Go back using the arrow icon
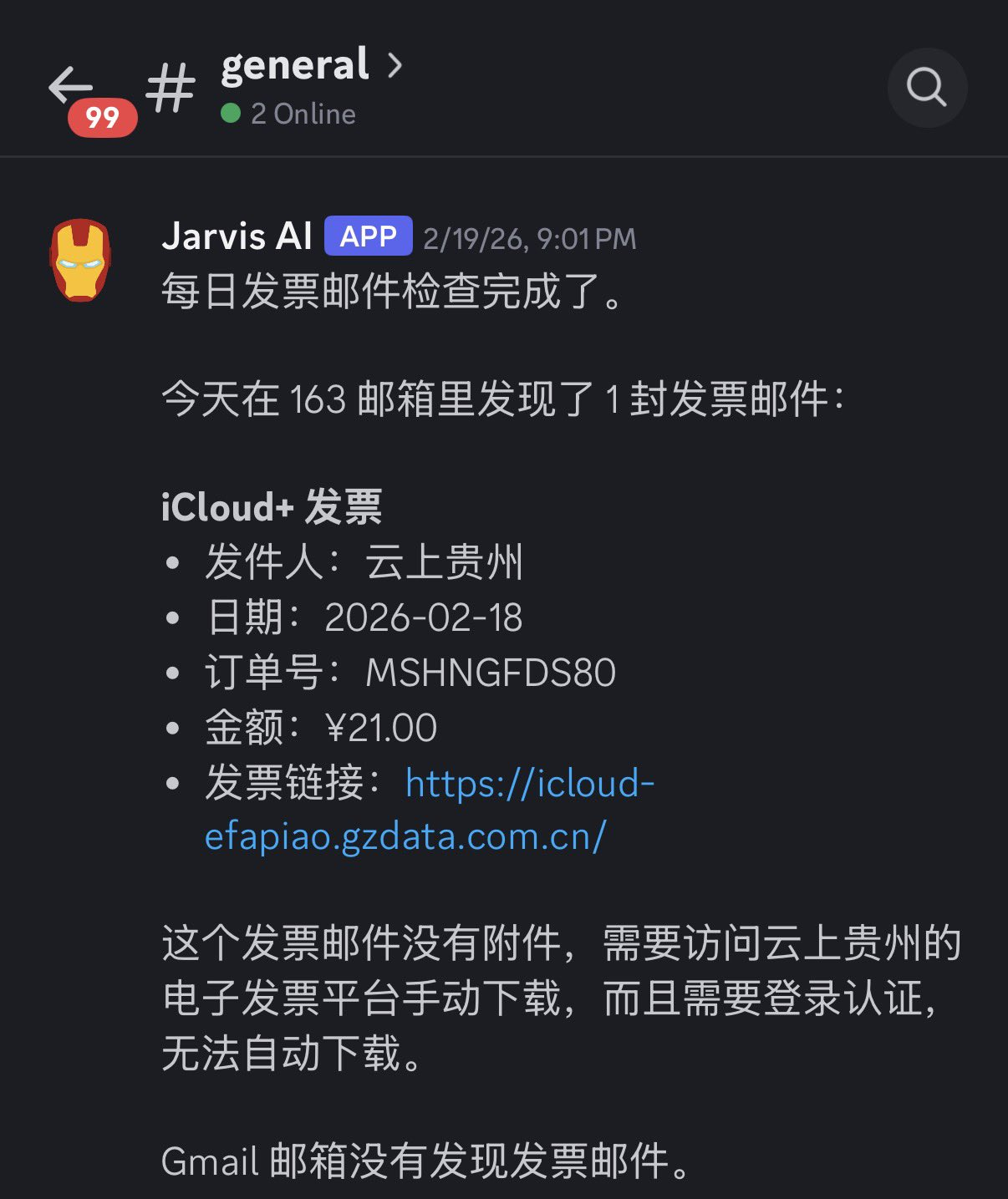 (70, 85)
